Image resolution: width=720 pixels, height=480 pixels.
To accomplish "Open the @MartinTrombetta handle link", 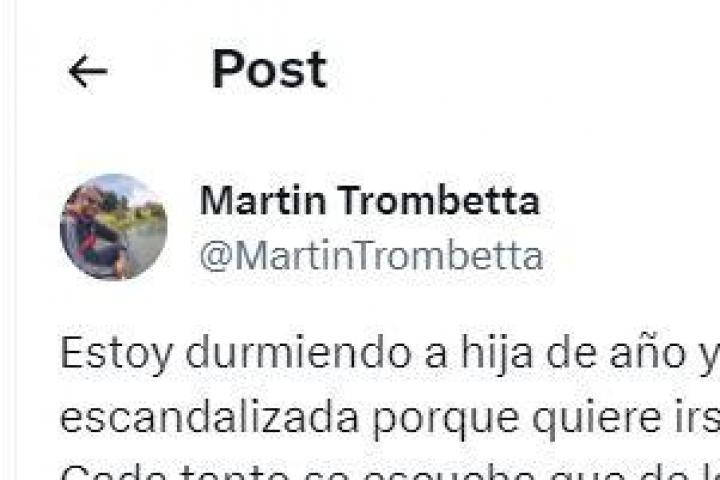I will pyautogui.click(x=371, y=256).
